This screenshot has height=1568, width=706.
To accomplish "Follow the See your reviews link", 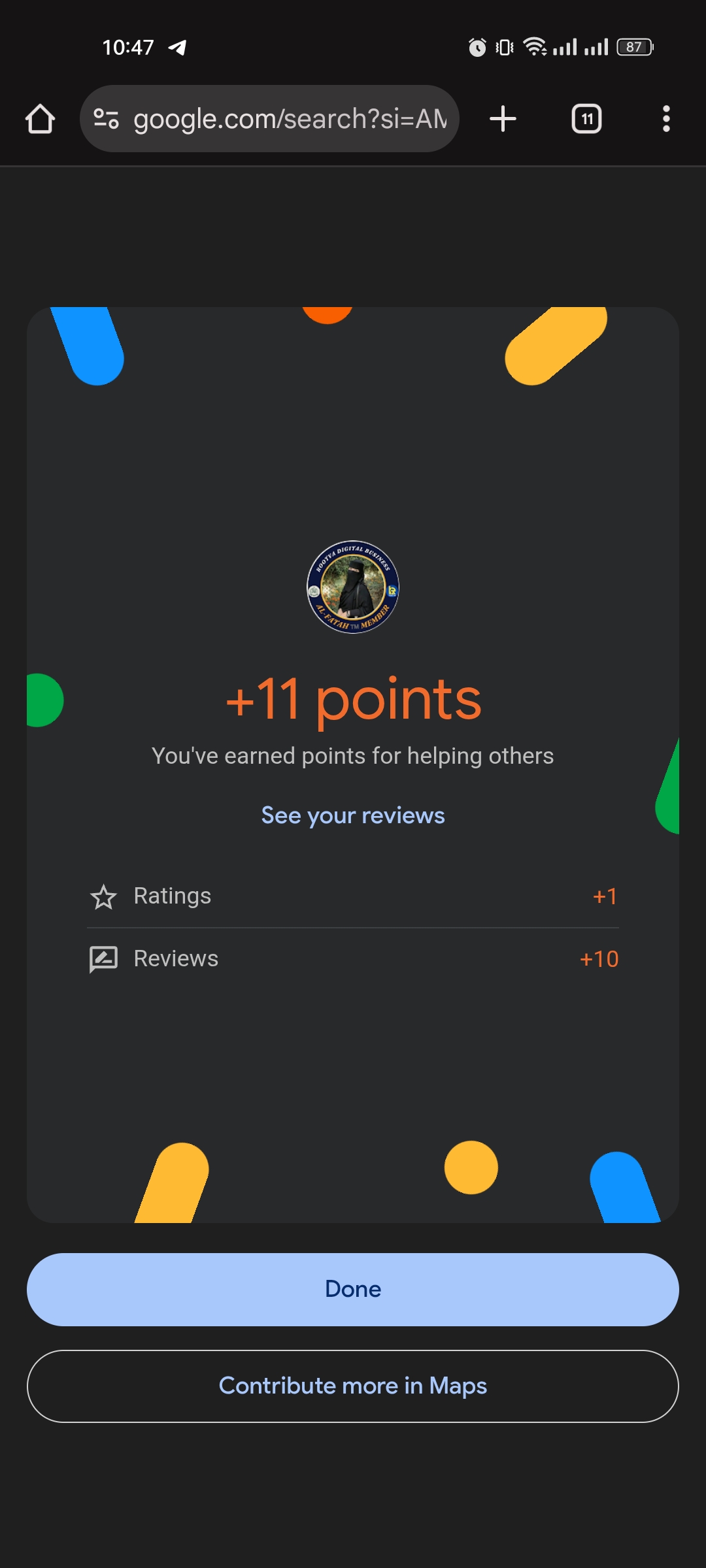I will pos(353,815).
